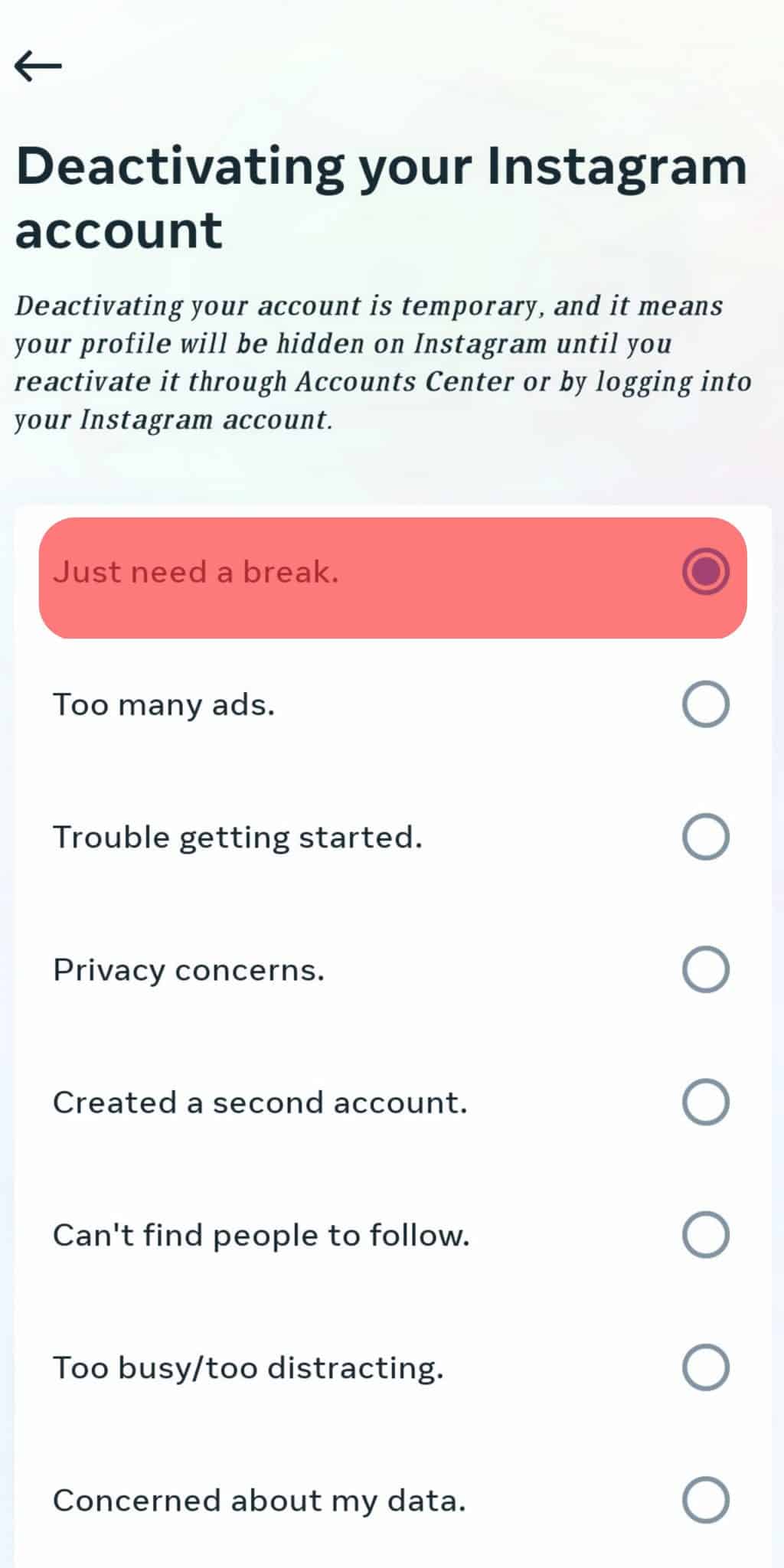Select the Too many ads radio button
Screen dimensions: 784x1568
coord(704,704)
